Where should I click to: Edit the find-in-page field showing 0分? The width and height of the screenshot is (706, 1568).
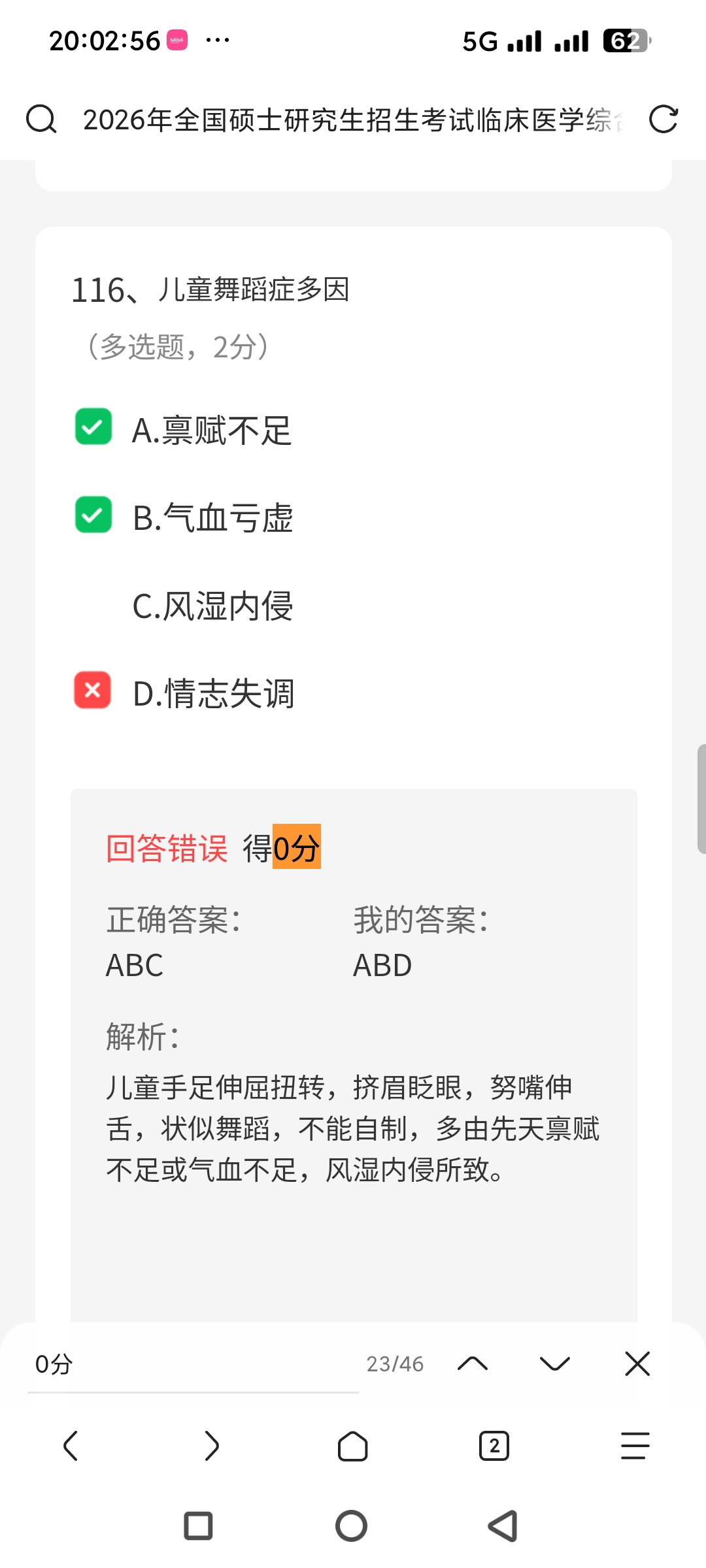pos(193,1364)
